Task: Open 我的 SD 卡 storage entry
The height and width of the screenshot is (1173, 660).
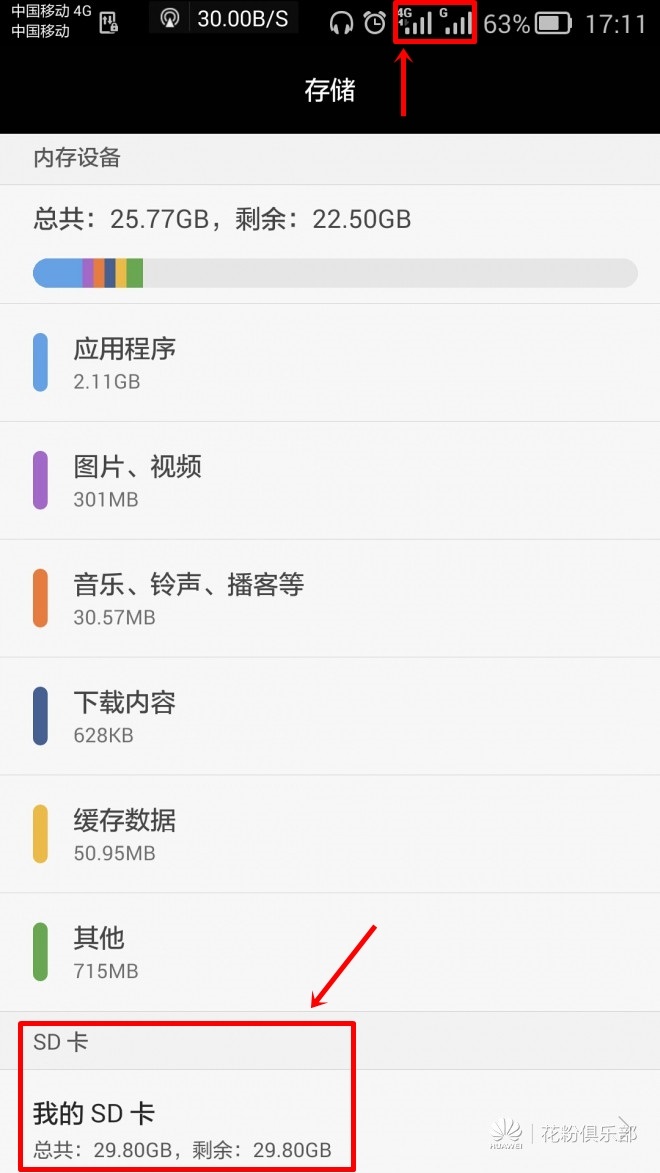Action: point(330,1121)
